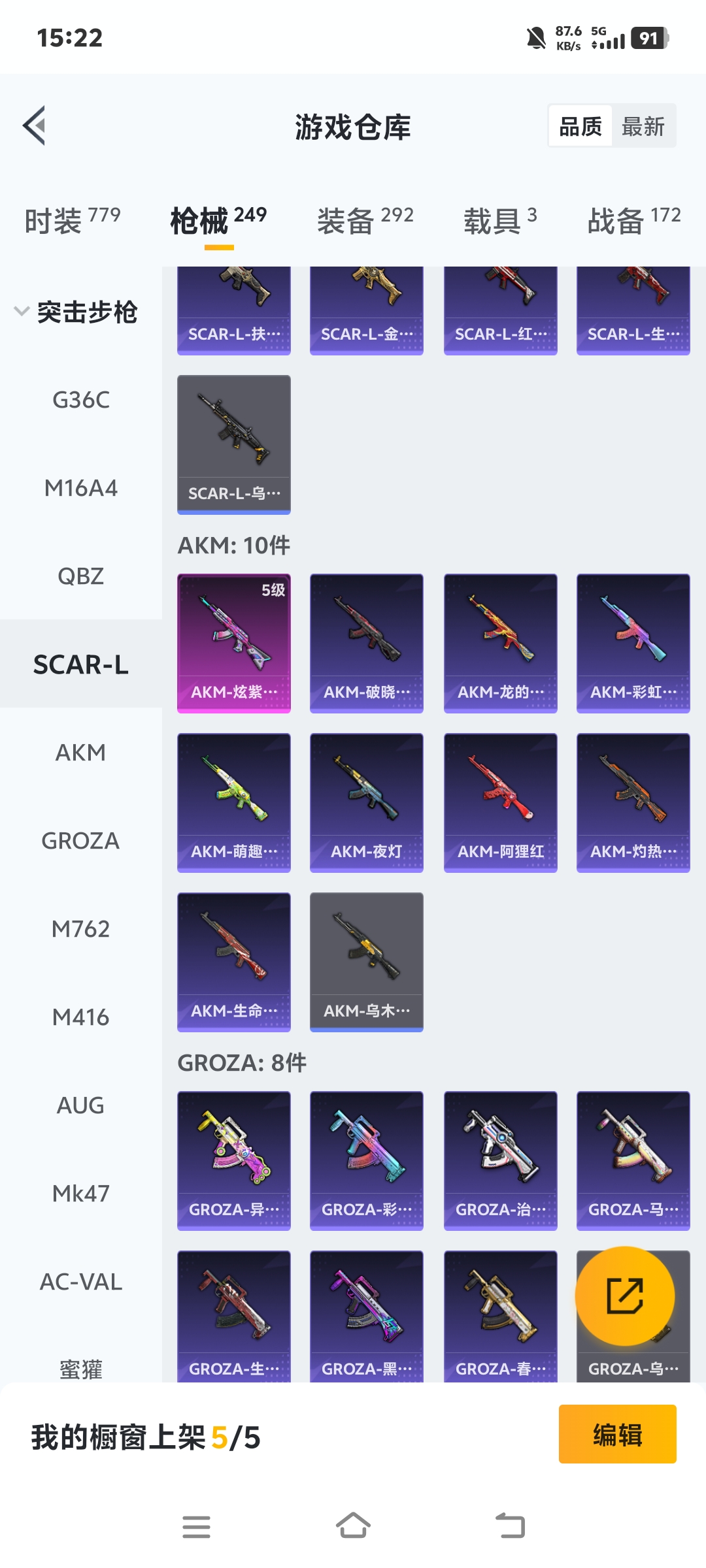Go to the system home screen

(x=353, y=1527)
